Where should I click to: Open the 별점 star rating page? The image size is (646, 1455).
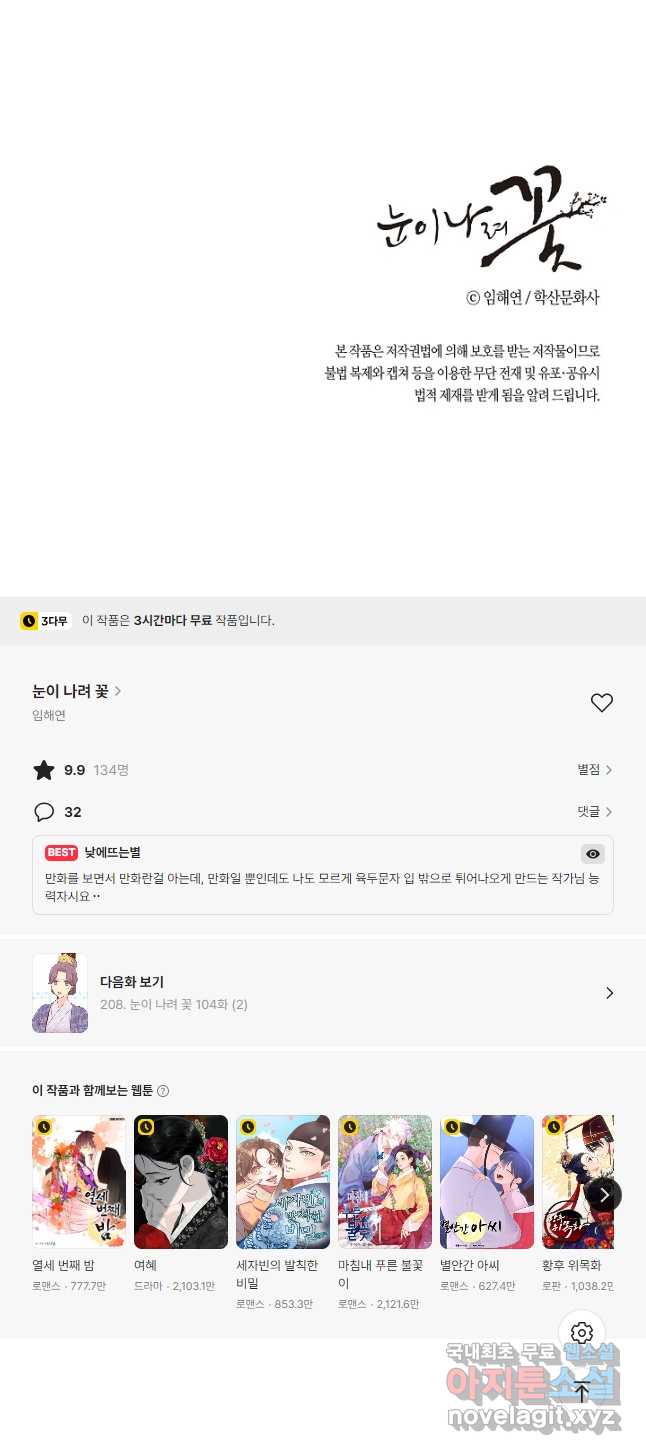tap(594, 770)
